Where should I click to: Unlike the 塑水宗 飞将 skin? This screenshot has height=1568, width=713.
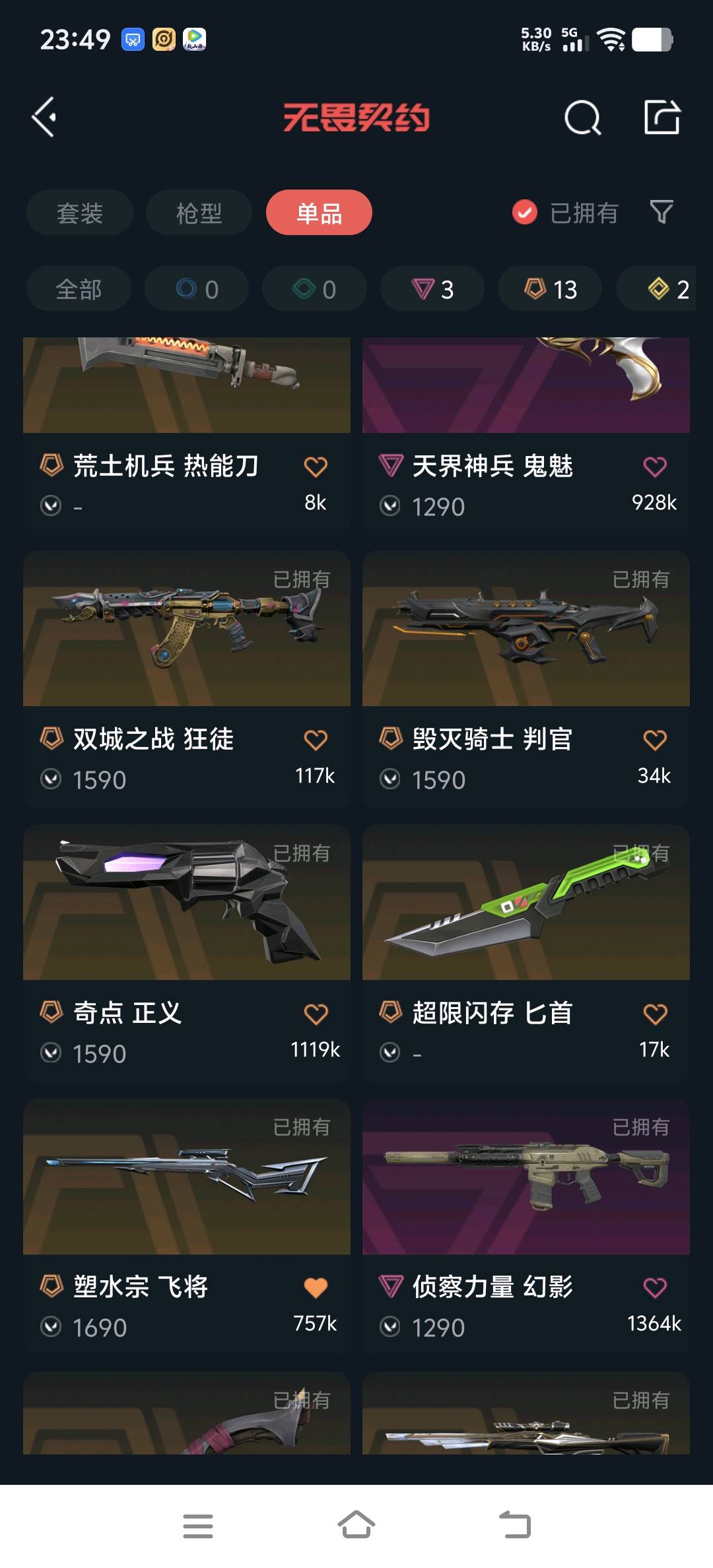316,1288
